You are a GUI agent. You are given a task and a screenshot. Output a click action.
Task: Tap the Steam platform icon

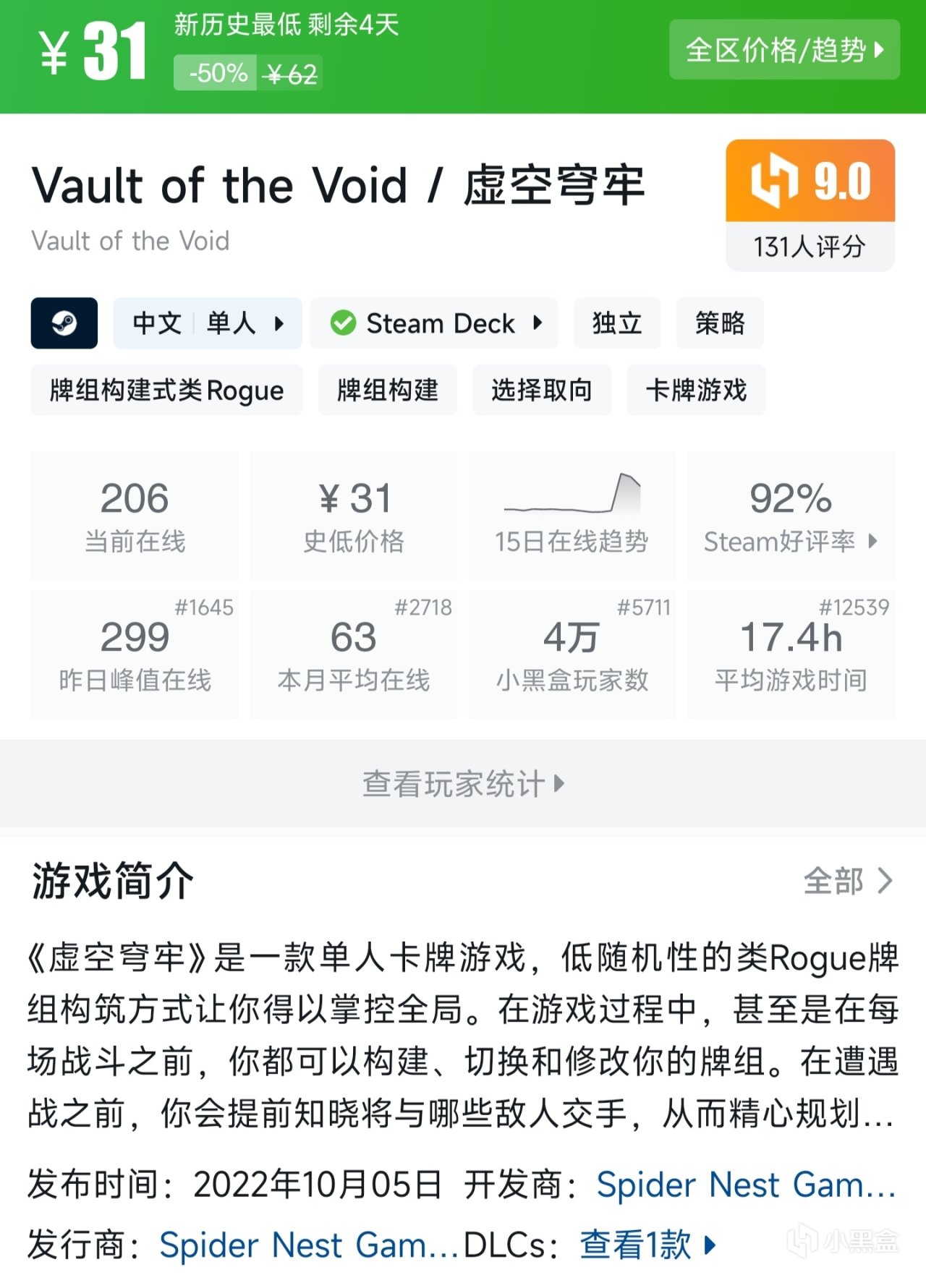[x=64, y=323]
